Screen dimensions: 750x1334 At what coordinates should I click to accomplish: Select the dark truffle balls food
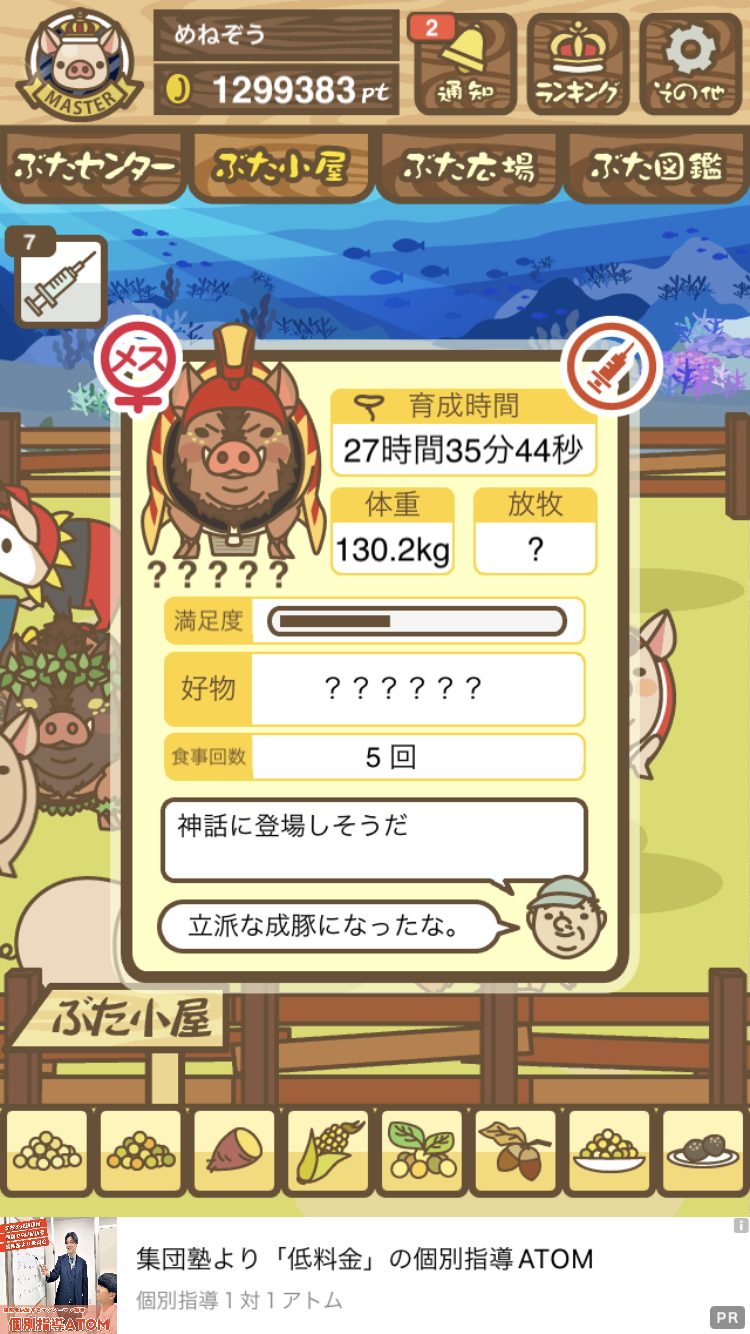pyautogui.click(x=704, y=1152)
